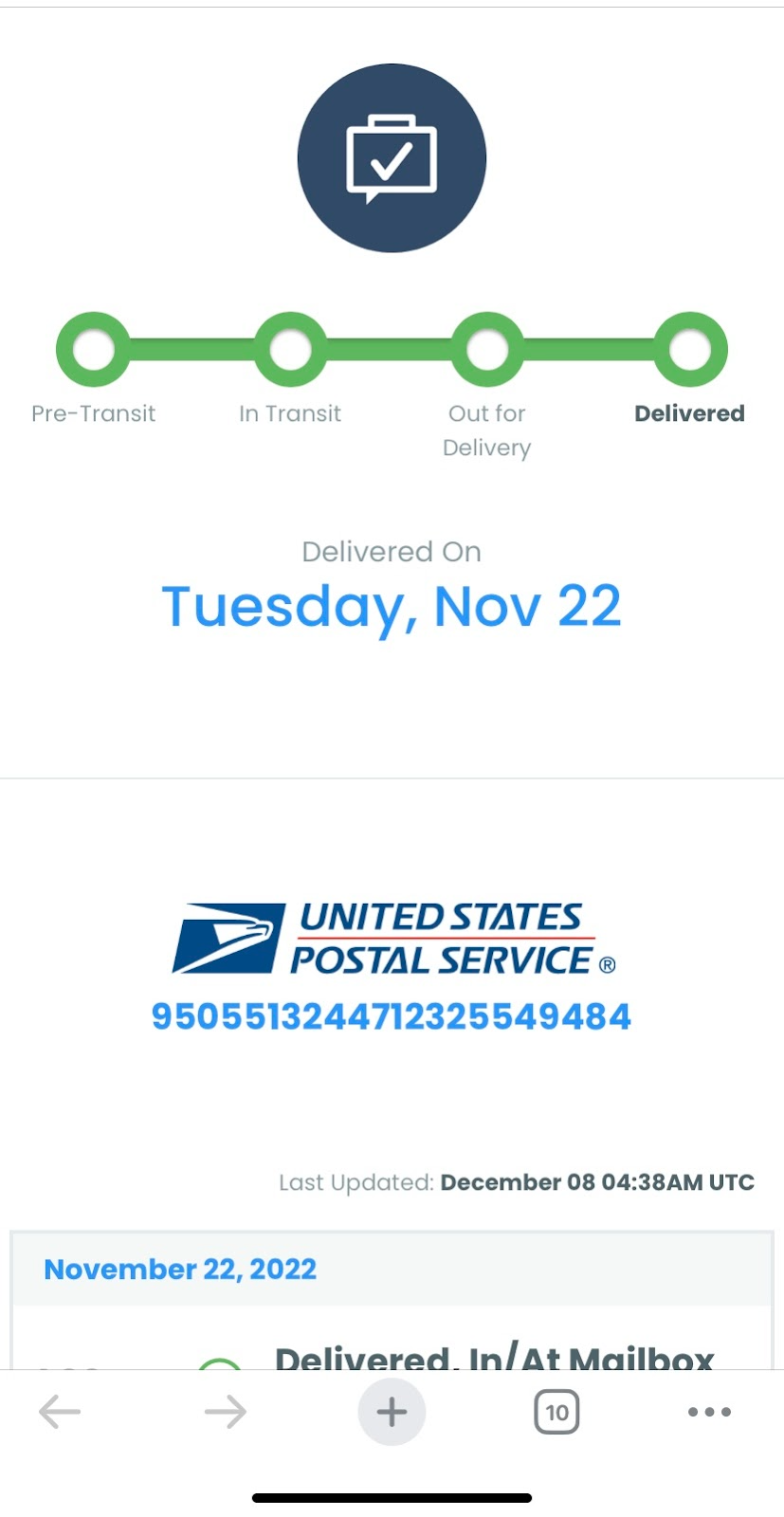Open a new browser tab
This screenshot has width=784, height=1517.
(x=392, y=1412)
